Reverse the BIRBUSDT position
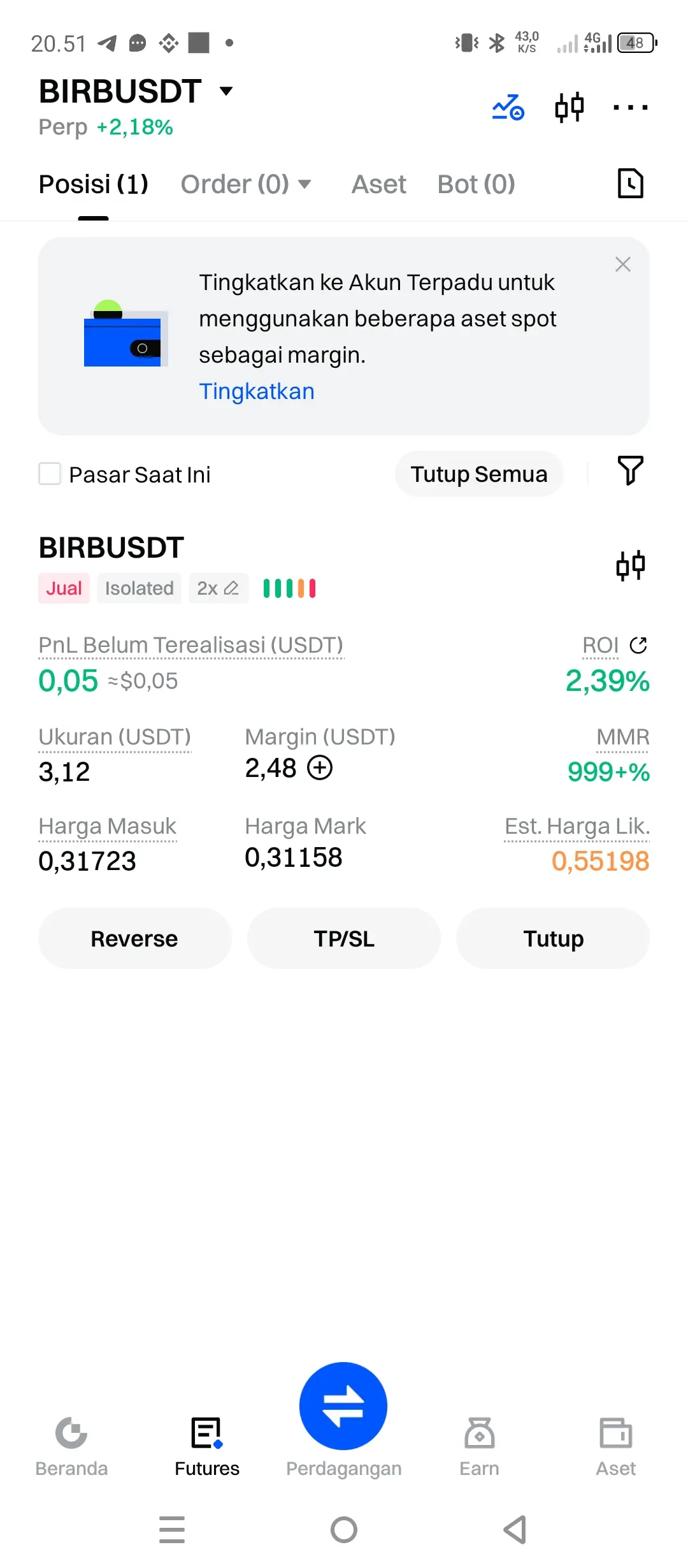The height and width of the screenshot is (1568, 688). pos(134,938)
